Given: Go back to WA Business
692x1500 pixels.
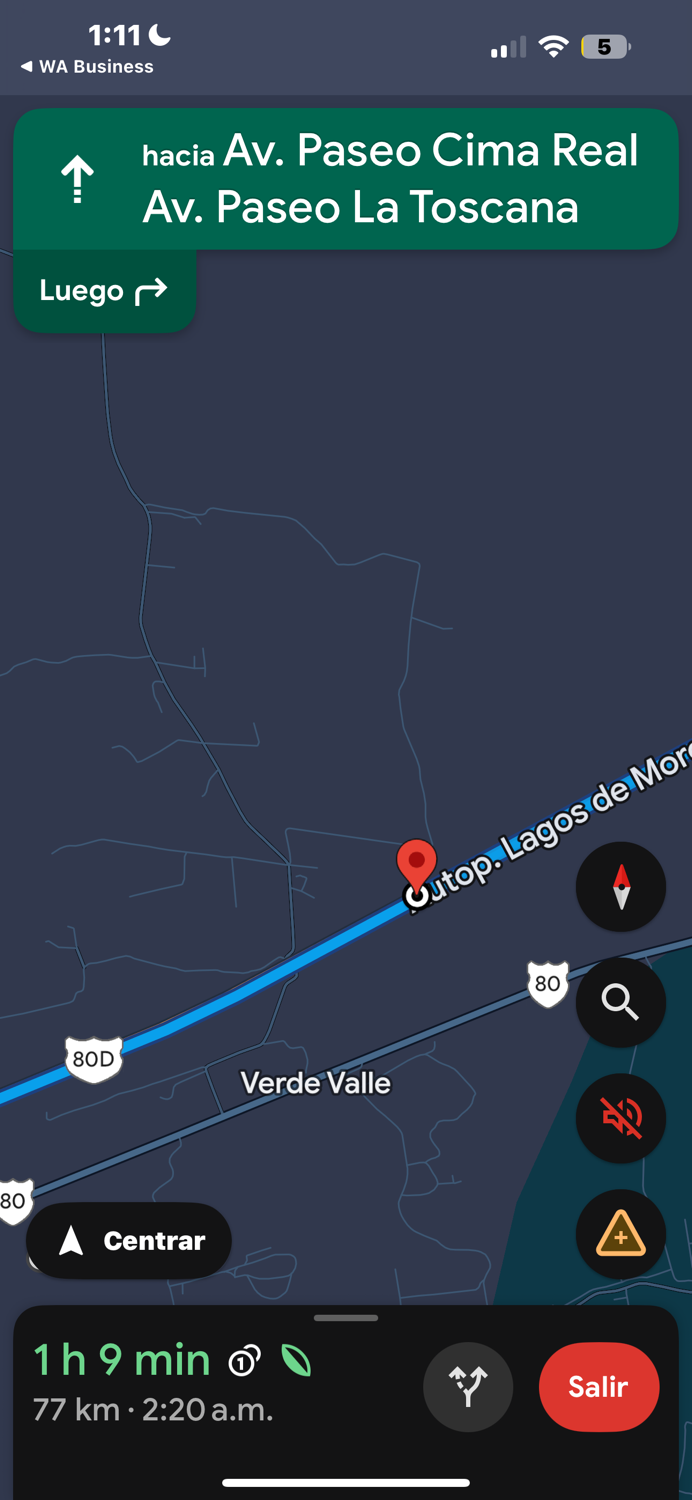Looking at the screenshot, I should tap(87, 67).
